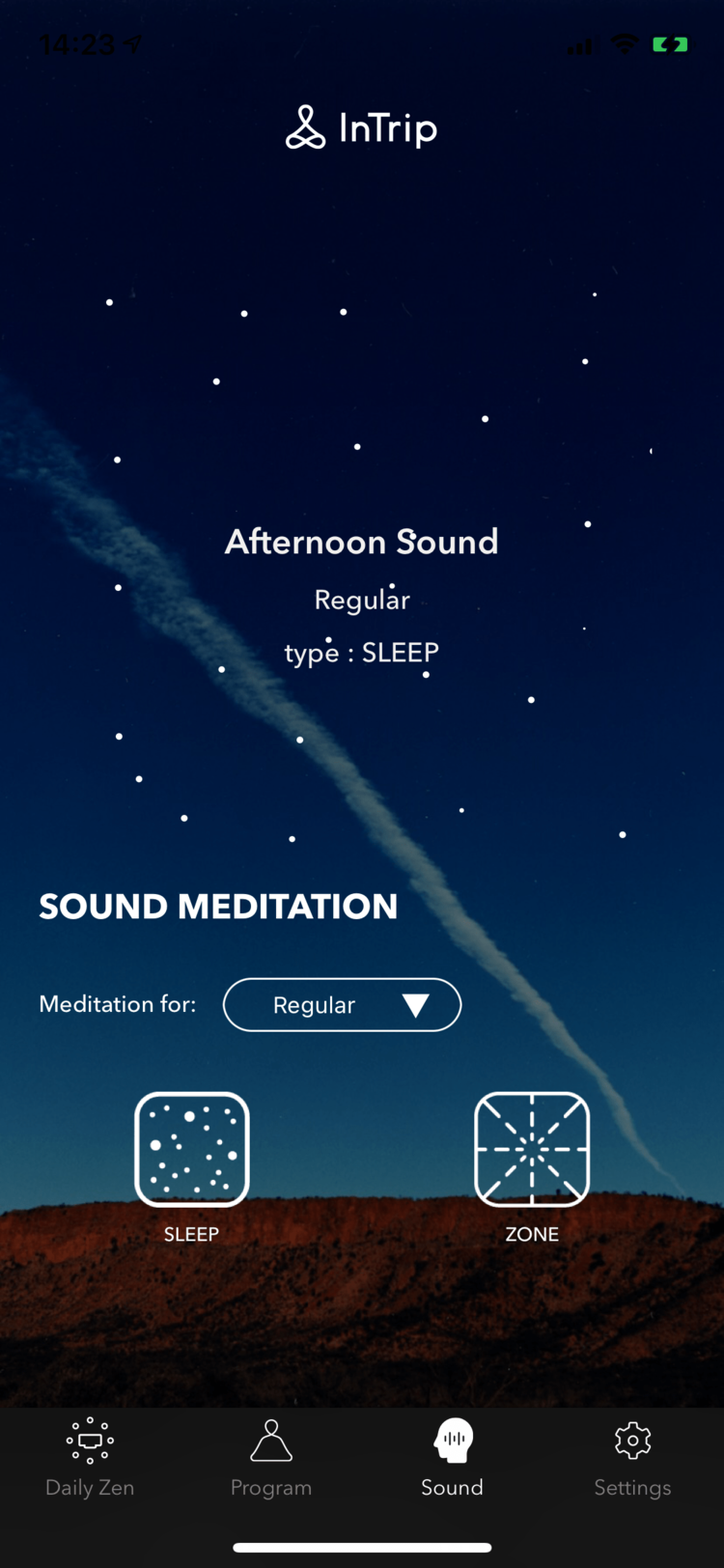Open the Program tab
Screen dimensions: 724x1568
point(271,1458)
